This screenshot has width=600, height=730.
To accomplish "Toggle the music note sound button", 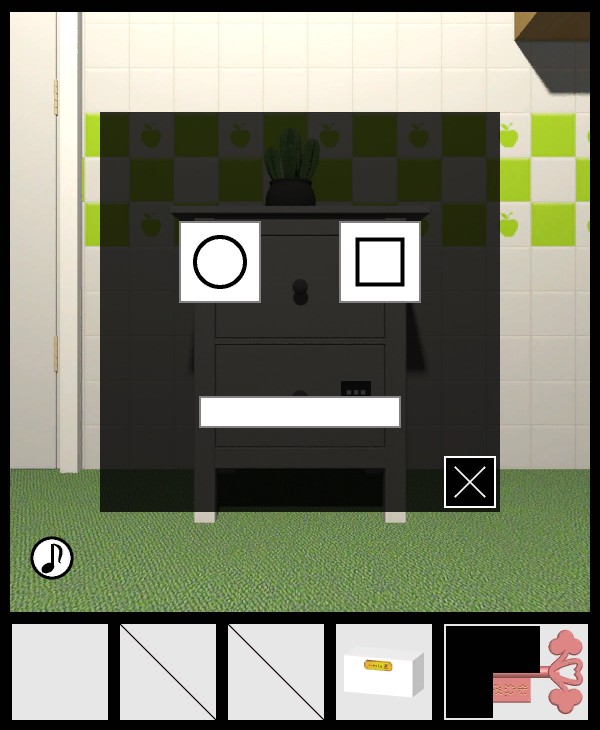I will (x=52, y=558).
